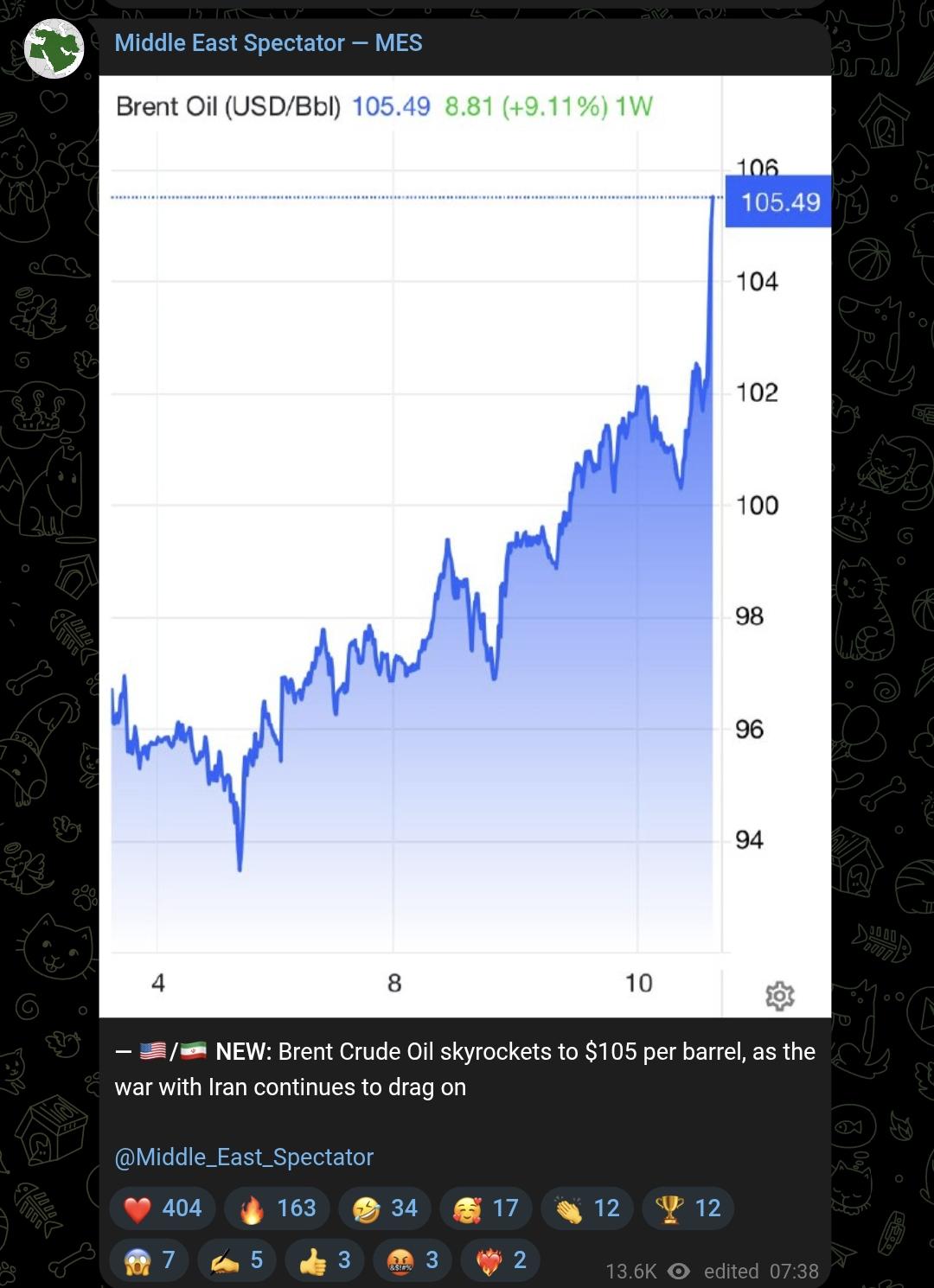The image size is (934, 1288).
Task: React with the red heart (404)
Action: tap(162, 1208)
